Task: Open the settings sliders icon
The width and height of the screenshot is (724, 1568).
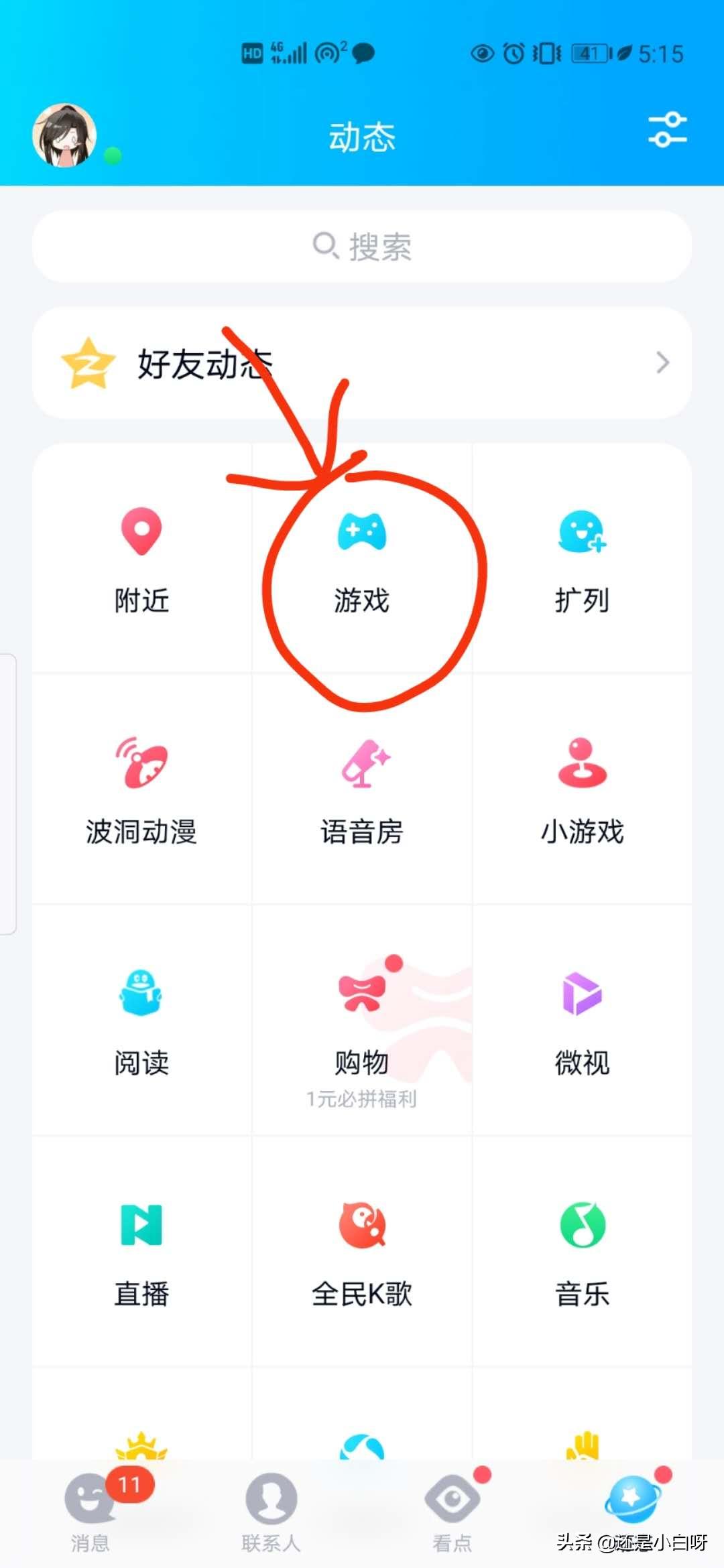Action: tap(667, 130)
